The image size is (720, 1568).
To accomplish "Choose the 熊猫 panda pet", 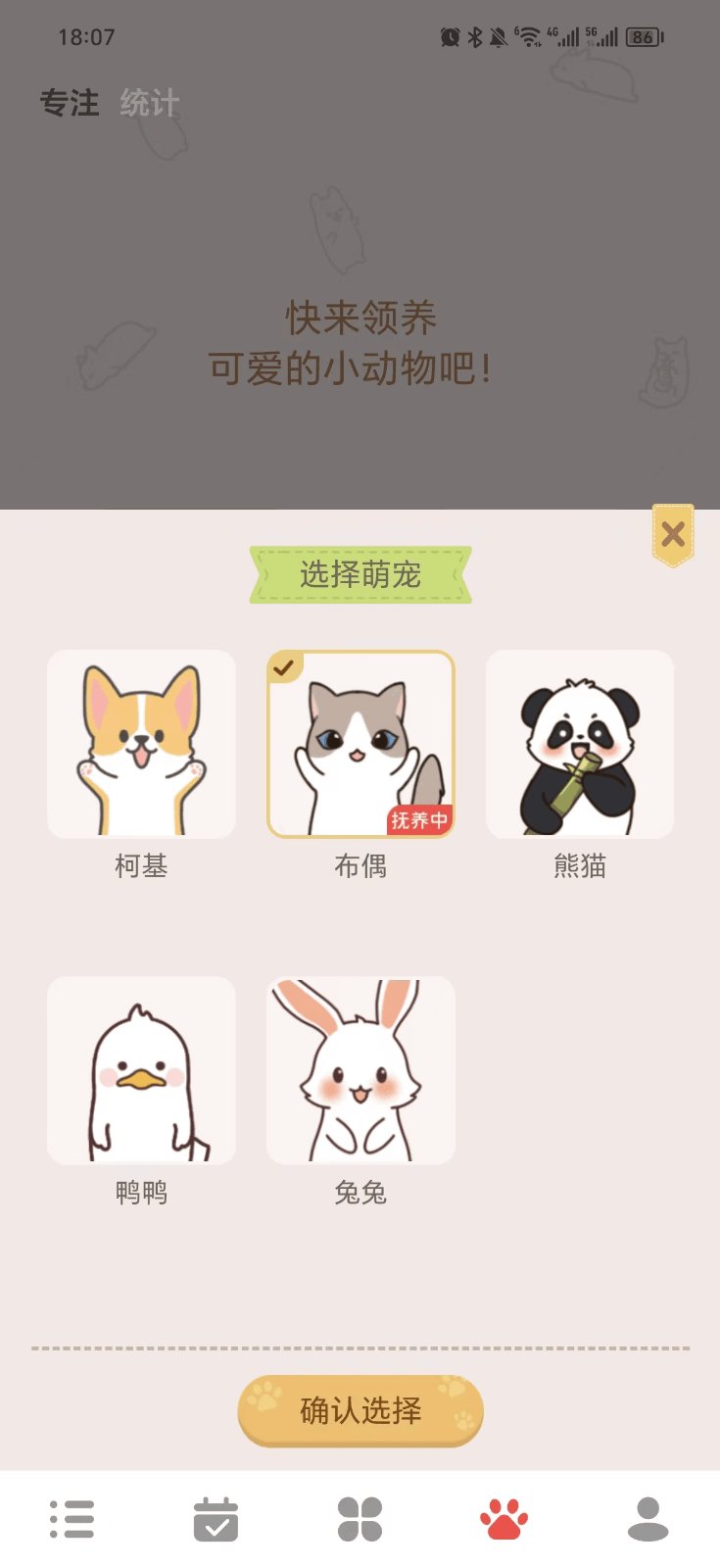I will point(580,745).
